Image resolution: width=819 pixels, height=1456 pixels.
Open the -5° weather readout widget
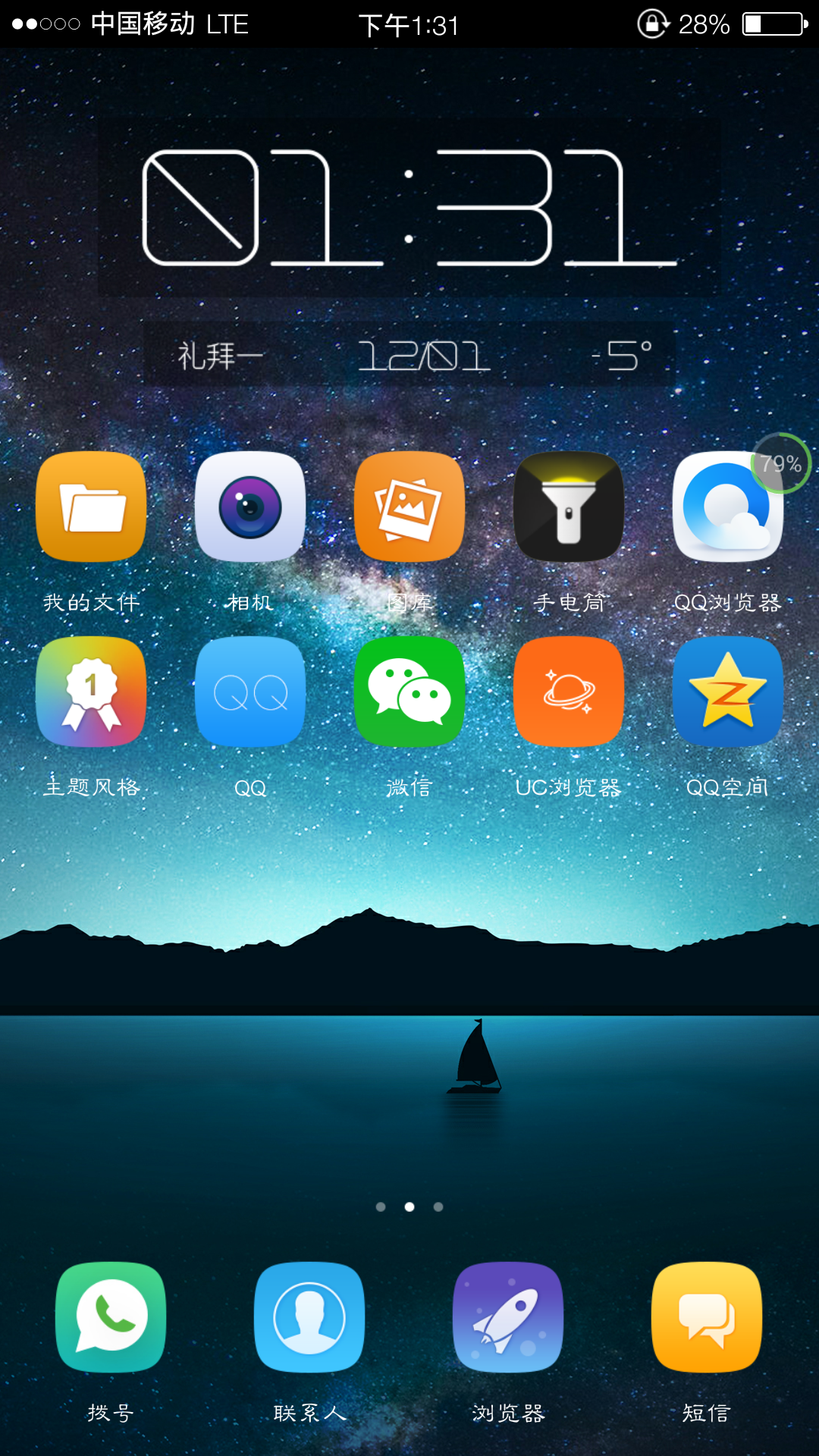pyautogui.click(x=623, y=355)
